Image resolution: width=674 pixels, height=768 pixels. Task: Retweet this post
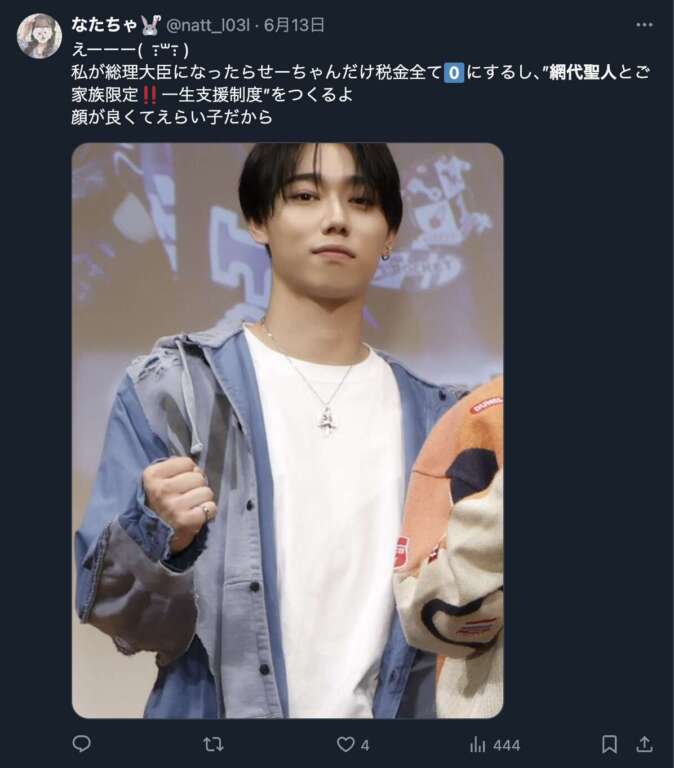(213, 744)
